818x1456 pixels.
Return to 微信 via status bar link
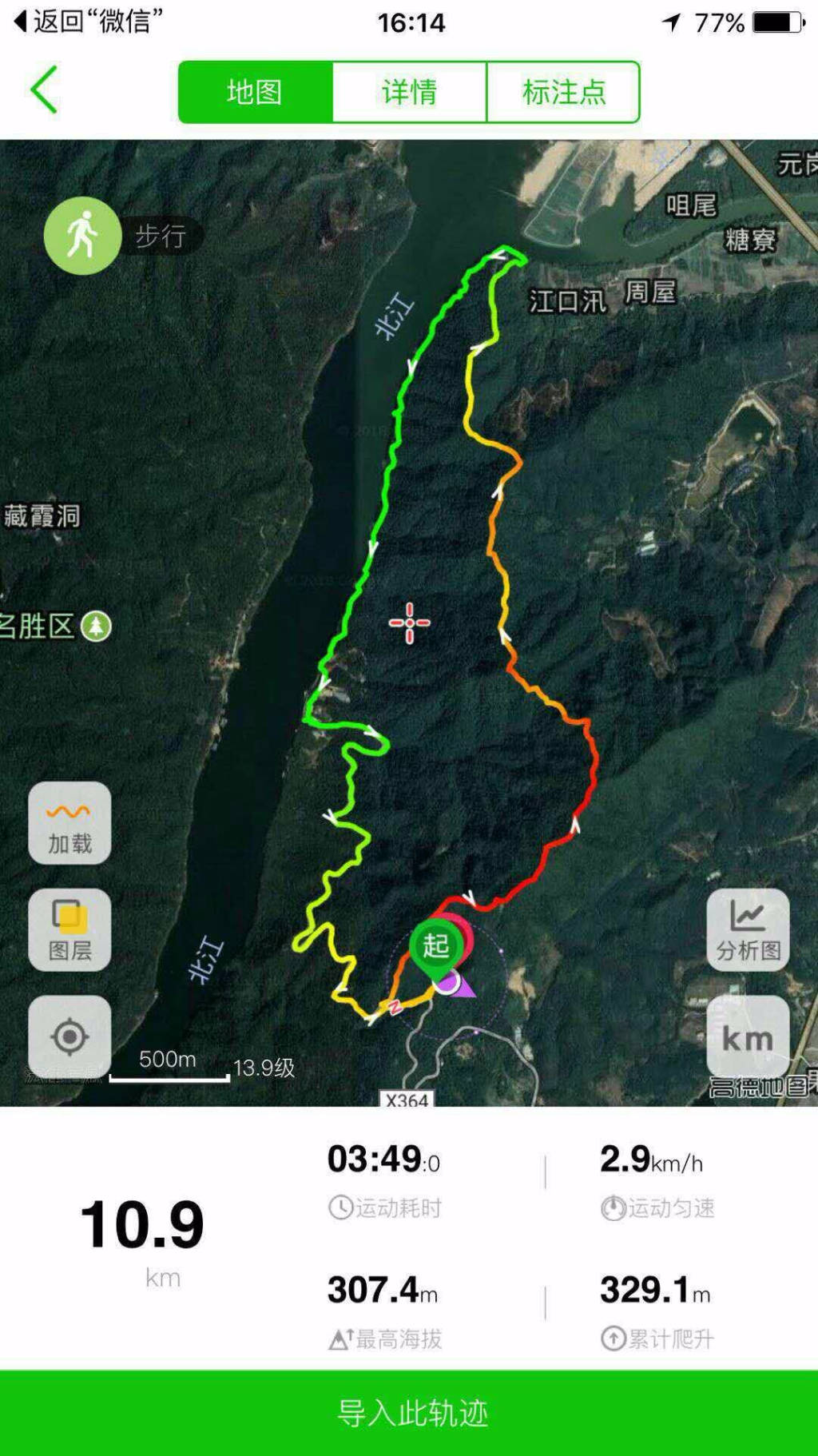point(88,22)
